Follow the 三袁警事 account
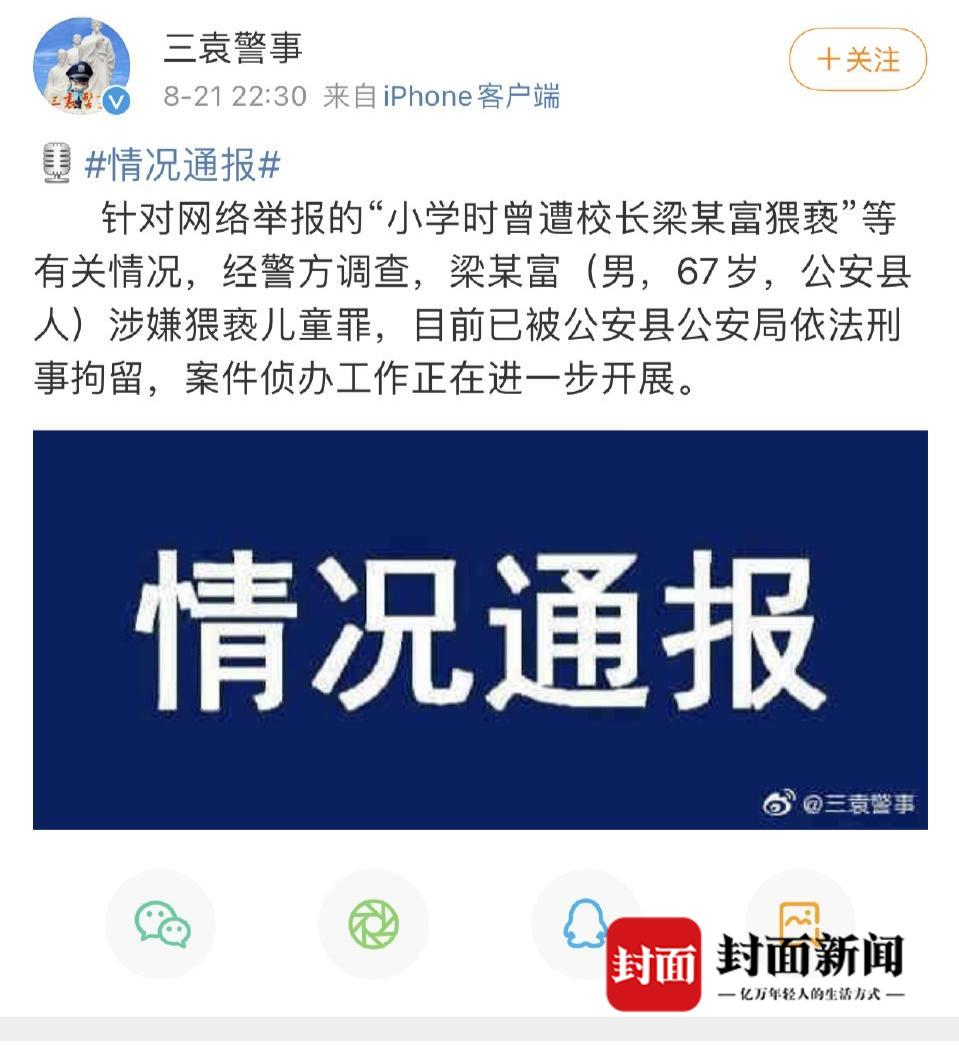 [x=857, y=60]
